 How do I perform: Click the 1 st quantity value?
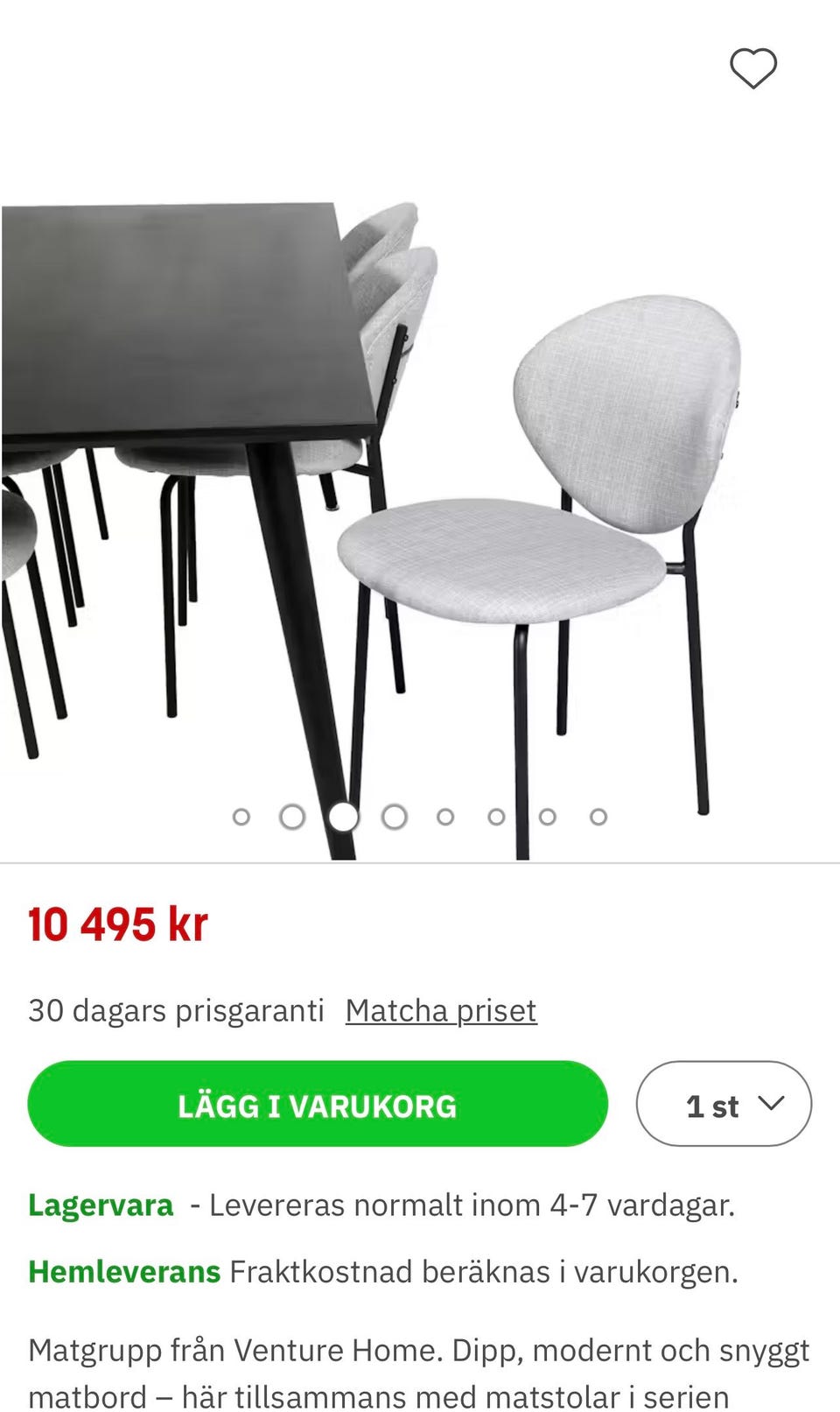[x=712, y=1104]
